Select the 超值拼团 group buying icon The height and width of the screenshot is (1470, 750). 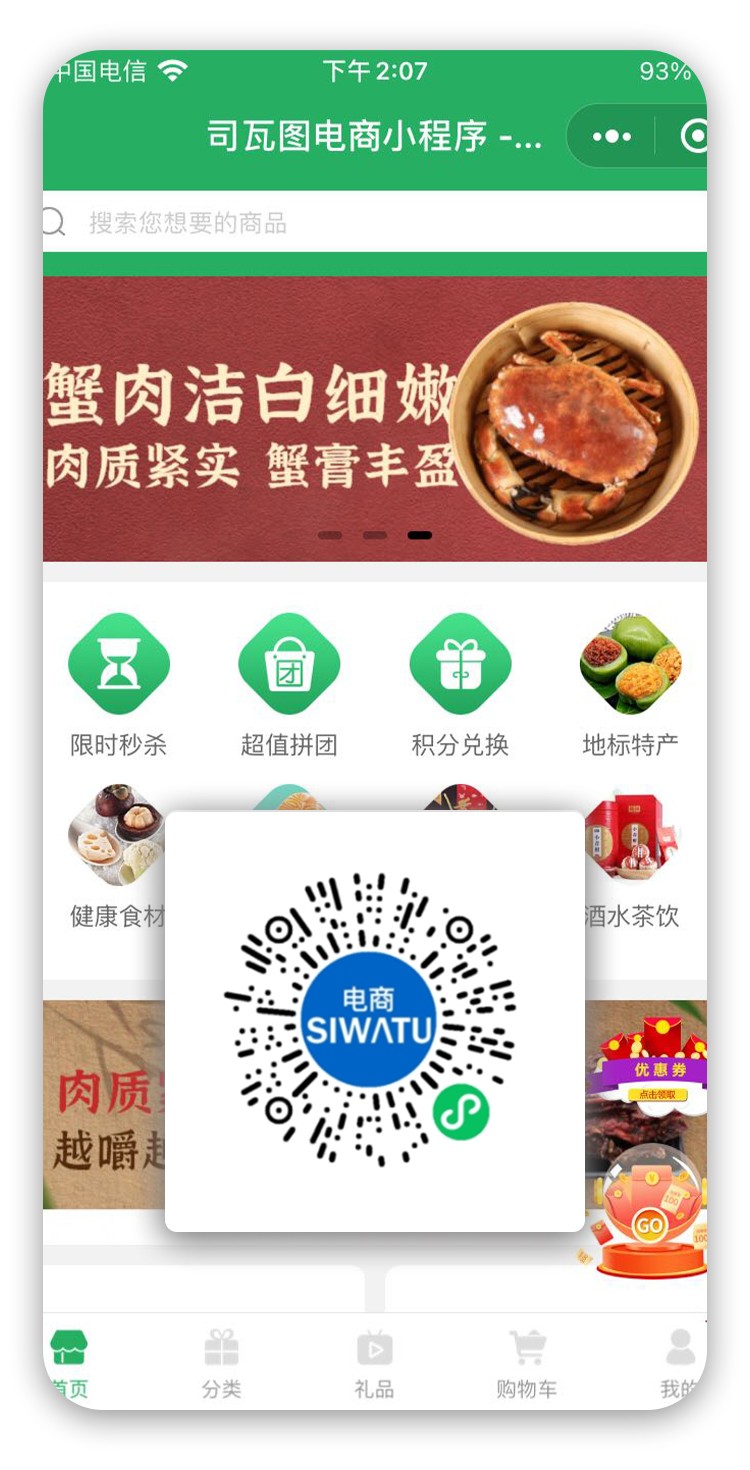[x=289, y=663]
